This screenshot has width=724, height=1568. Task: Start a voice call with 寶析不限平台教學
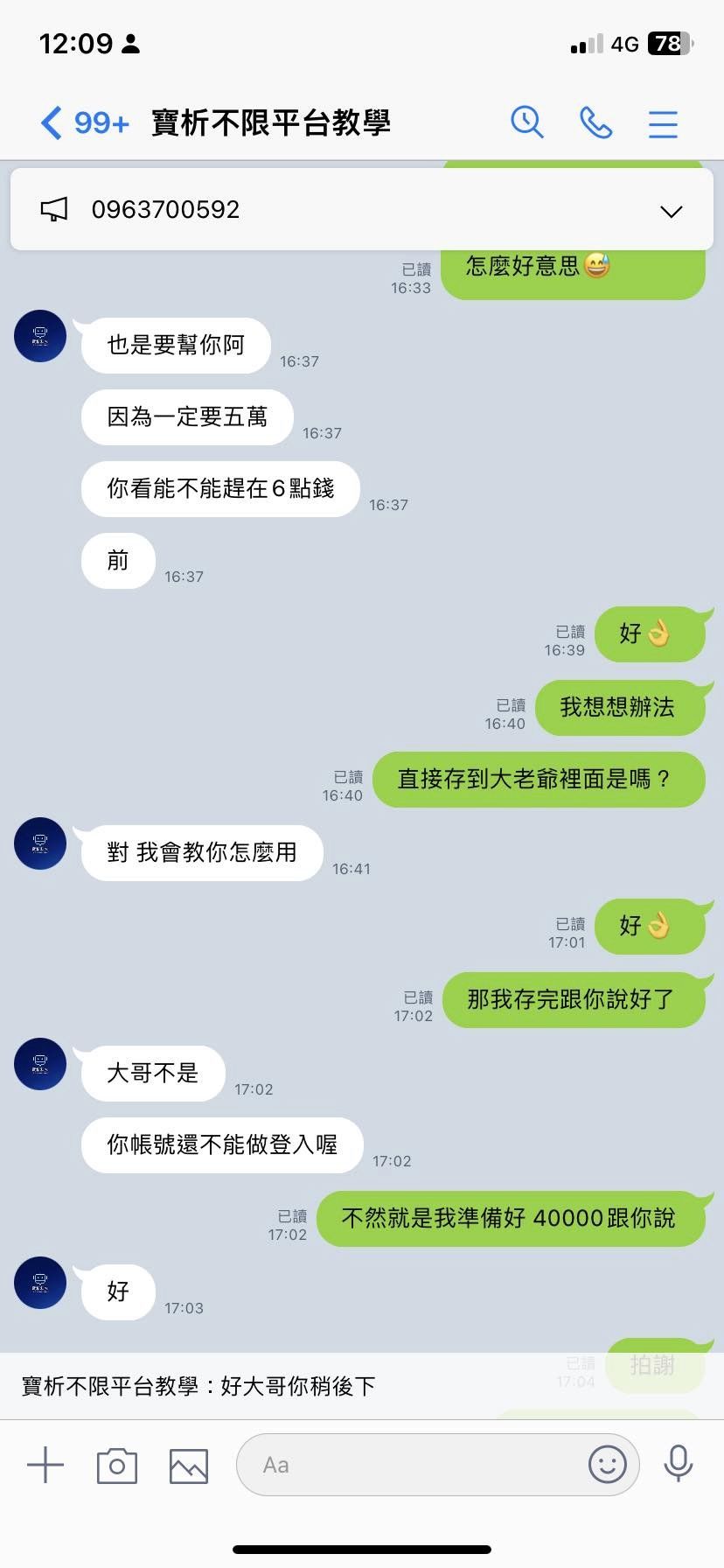point(595,123)
